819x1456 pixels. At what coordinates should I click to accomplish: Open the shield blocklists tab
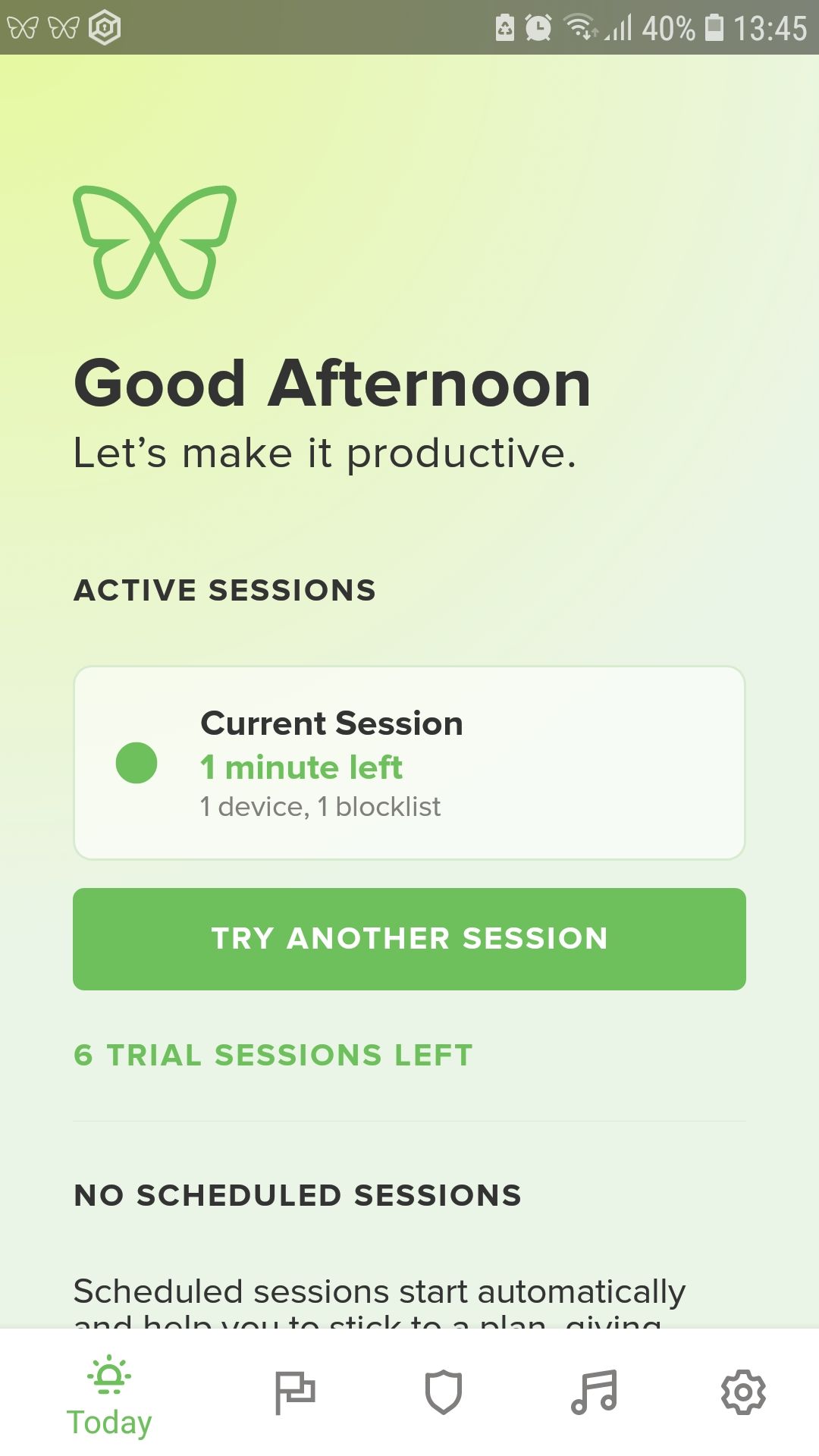[x=444, y=1392]
